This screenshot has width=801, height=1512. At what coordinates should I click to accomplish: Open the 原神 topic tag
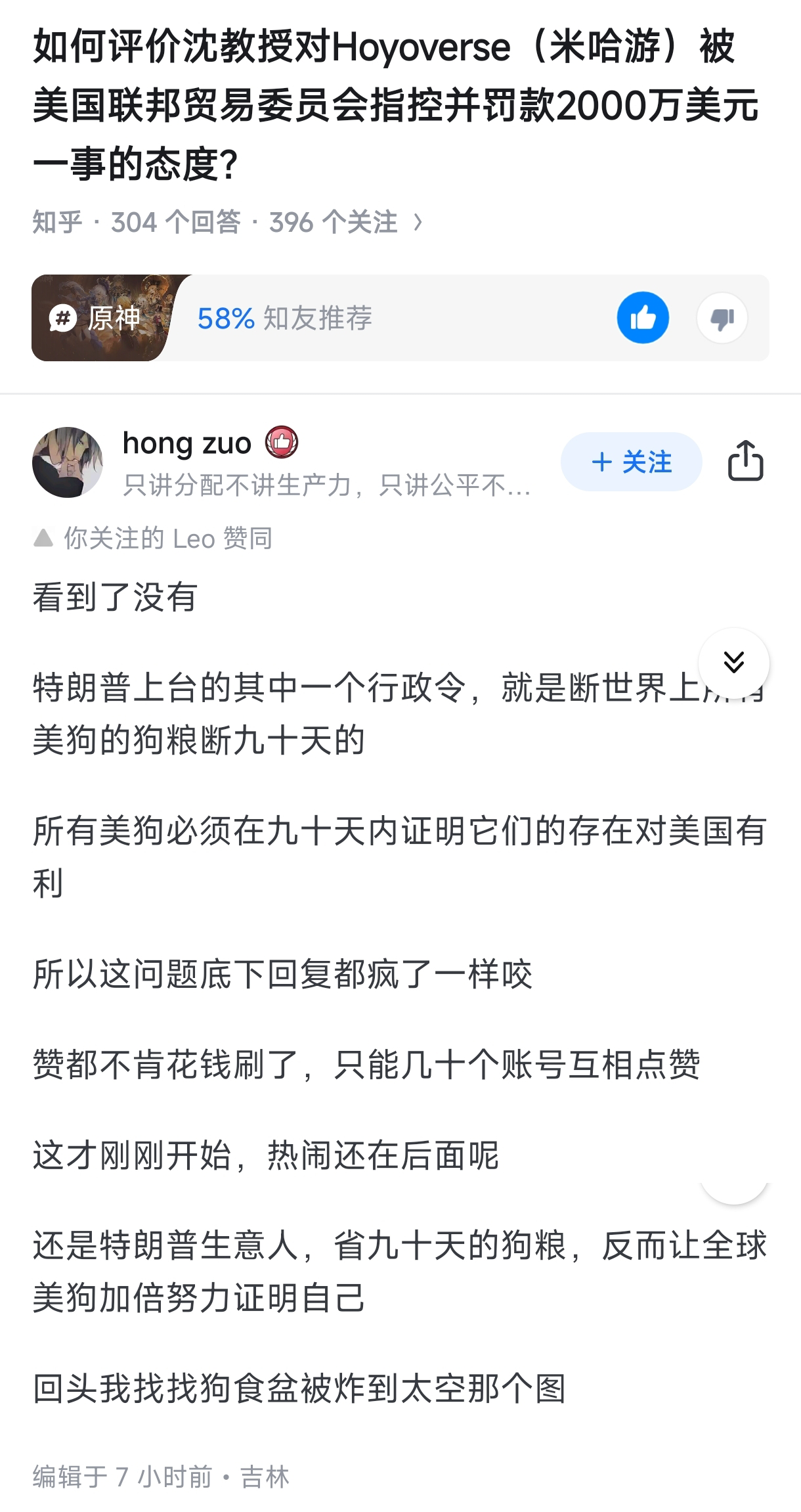click(98, 319)
